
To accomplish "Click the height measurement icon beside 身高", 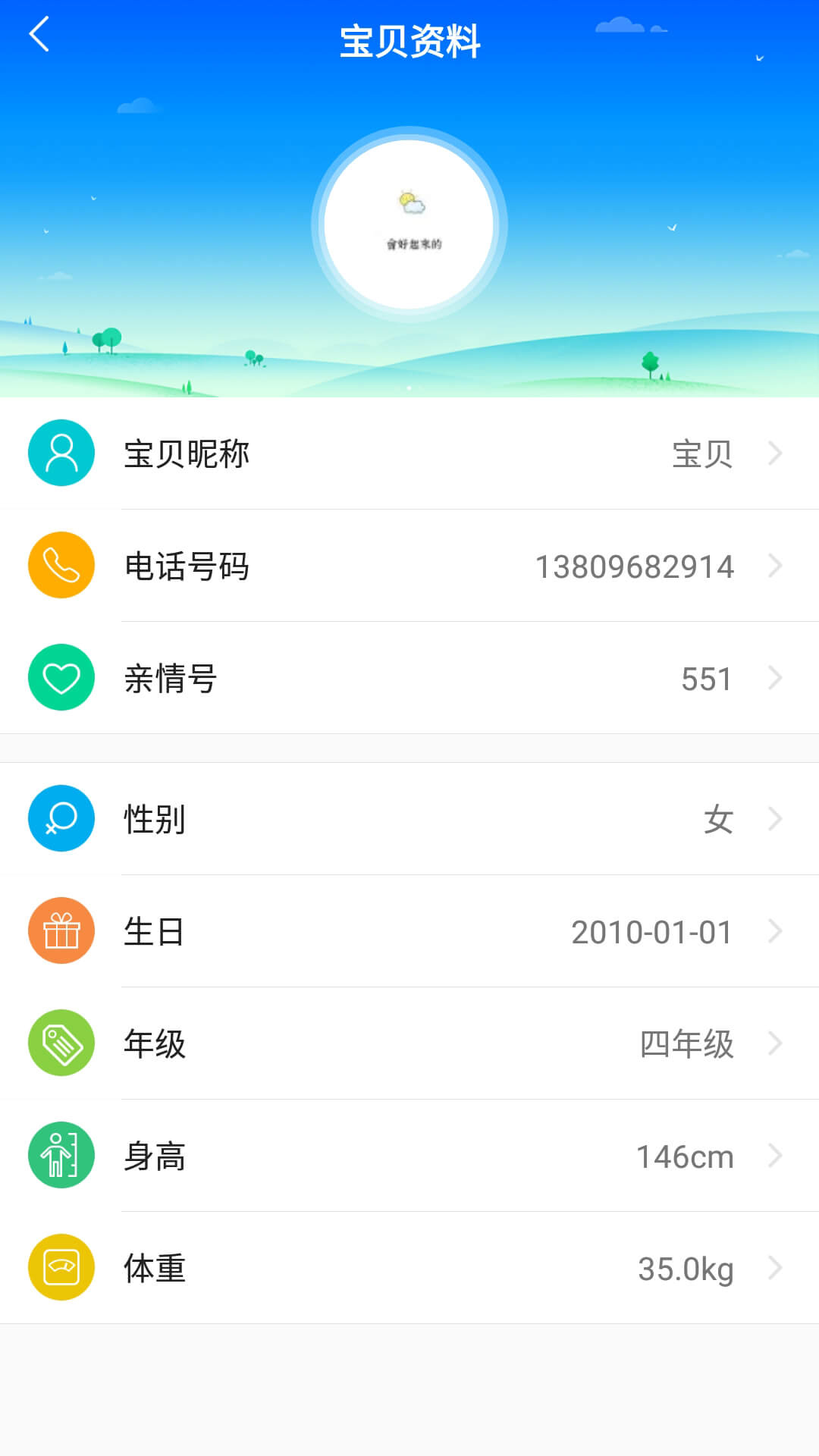I will [x=61, y=1156].
